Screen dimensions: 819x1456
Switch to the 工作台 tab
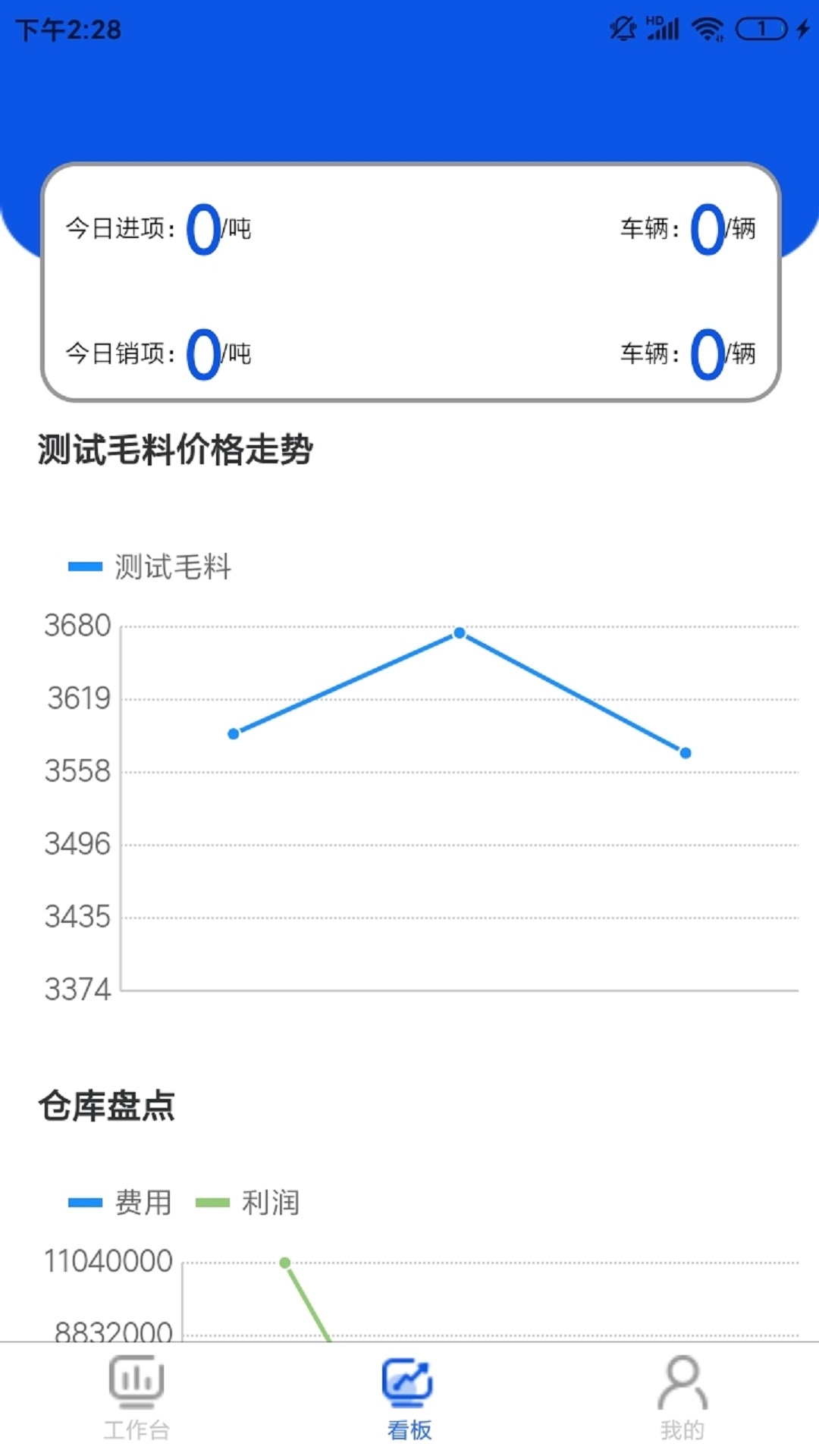coord(136,1398)
